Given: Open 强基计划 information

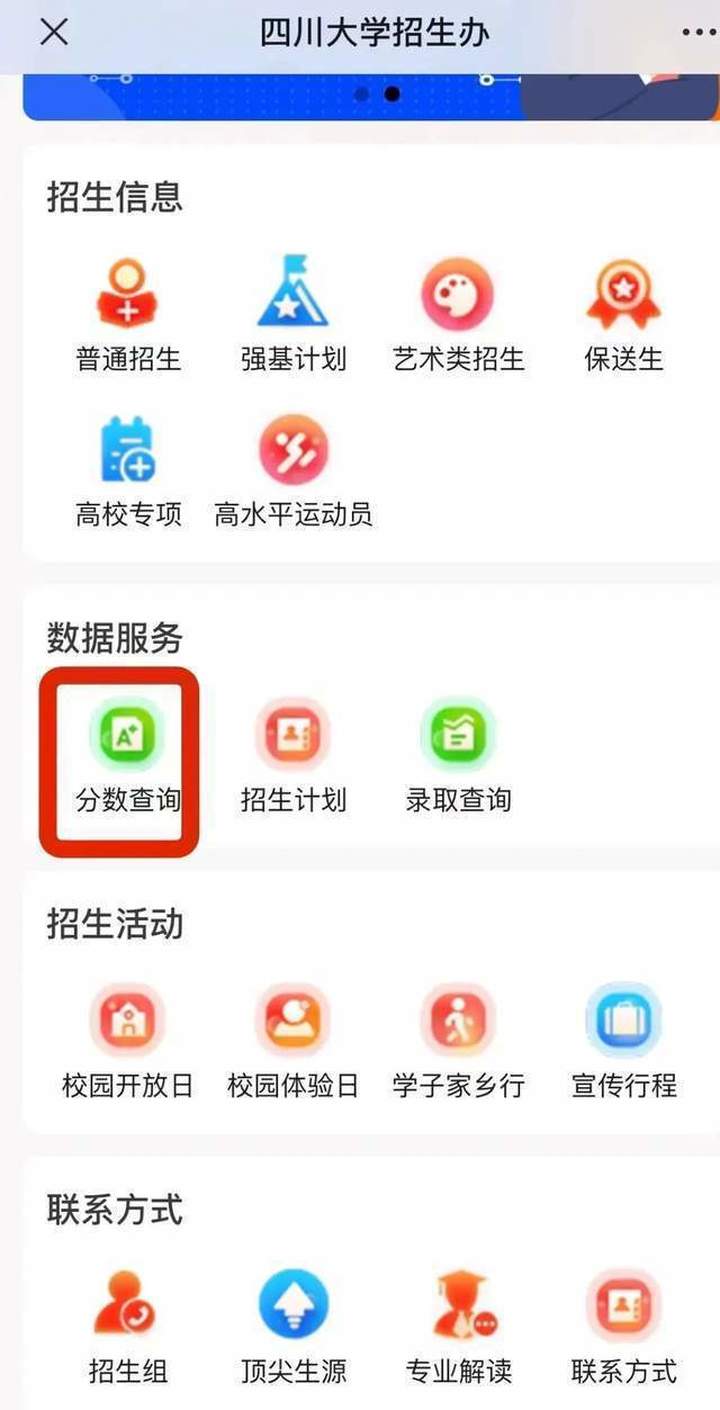Looking at the screenshot, I should tap(293, 312).
